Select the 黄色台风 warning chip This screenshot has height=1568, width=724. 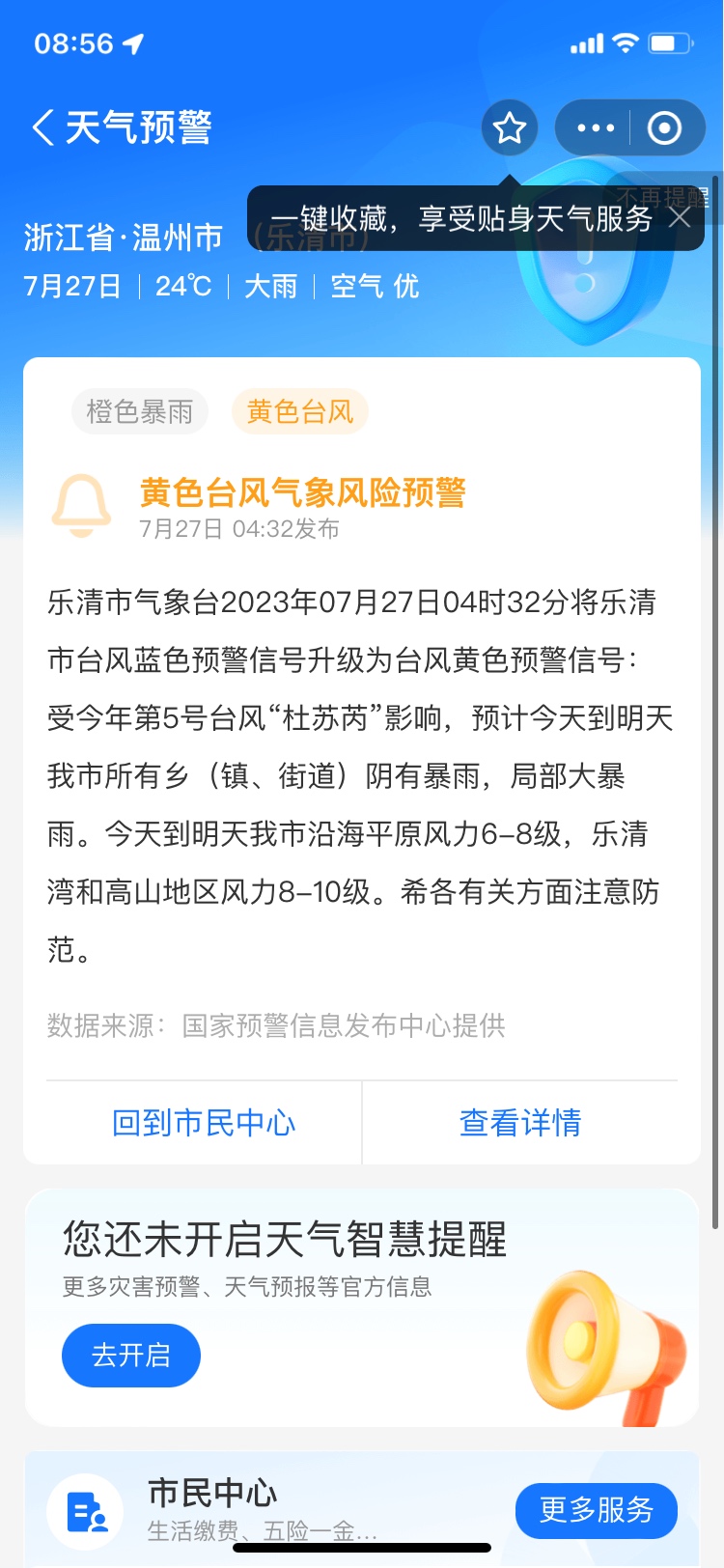[x=300, y=411]
